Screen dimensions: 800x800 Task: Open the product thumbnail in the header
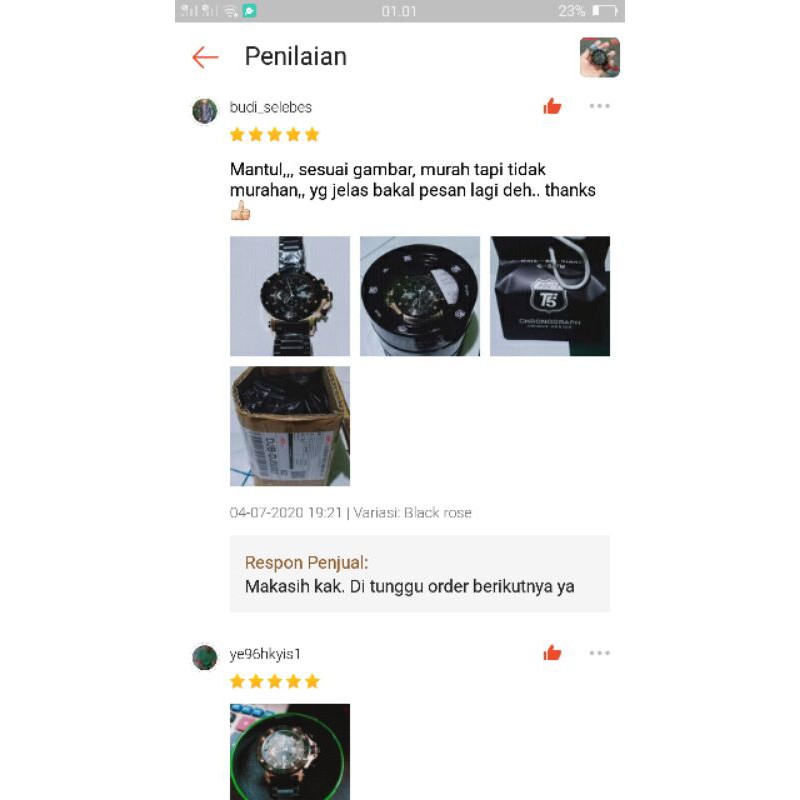click(599, 57)
